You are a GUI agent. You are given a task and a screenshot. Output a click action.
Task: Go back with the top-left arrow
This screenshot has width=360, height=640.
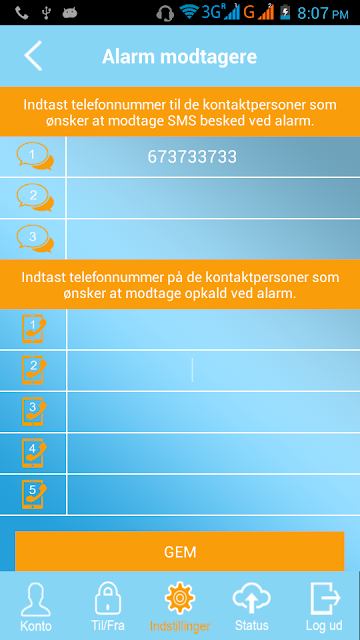tap(33, 56)
